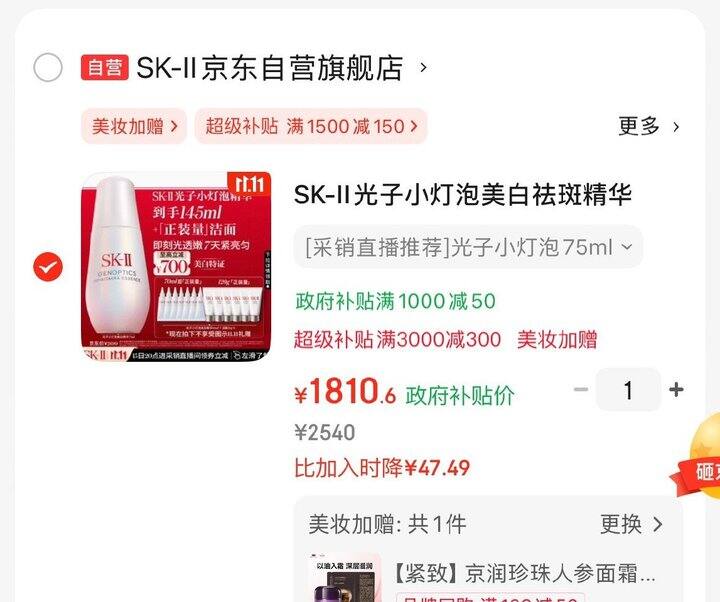Open the 京润珍珠人参面霜 gift item
Screen dimensions: 720x602
point(525,575)
